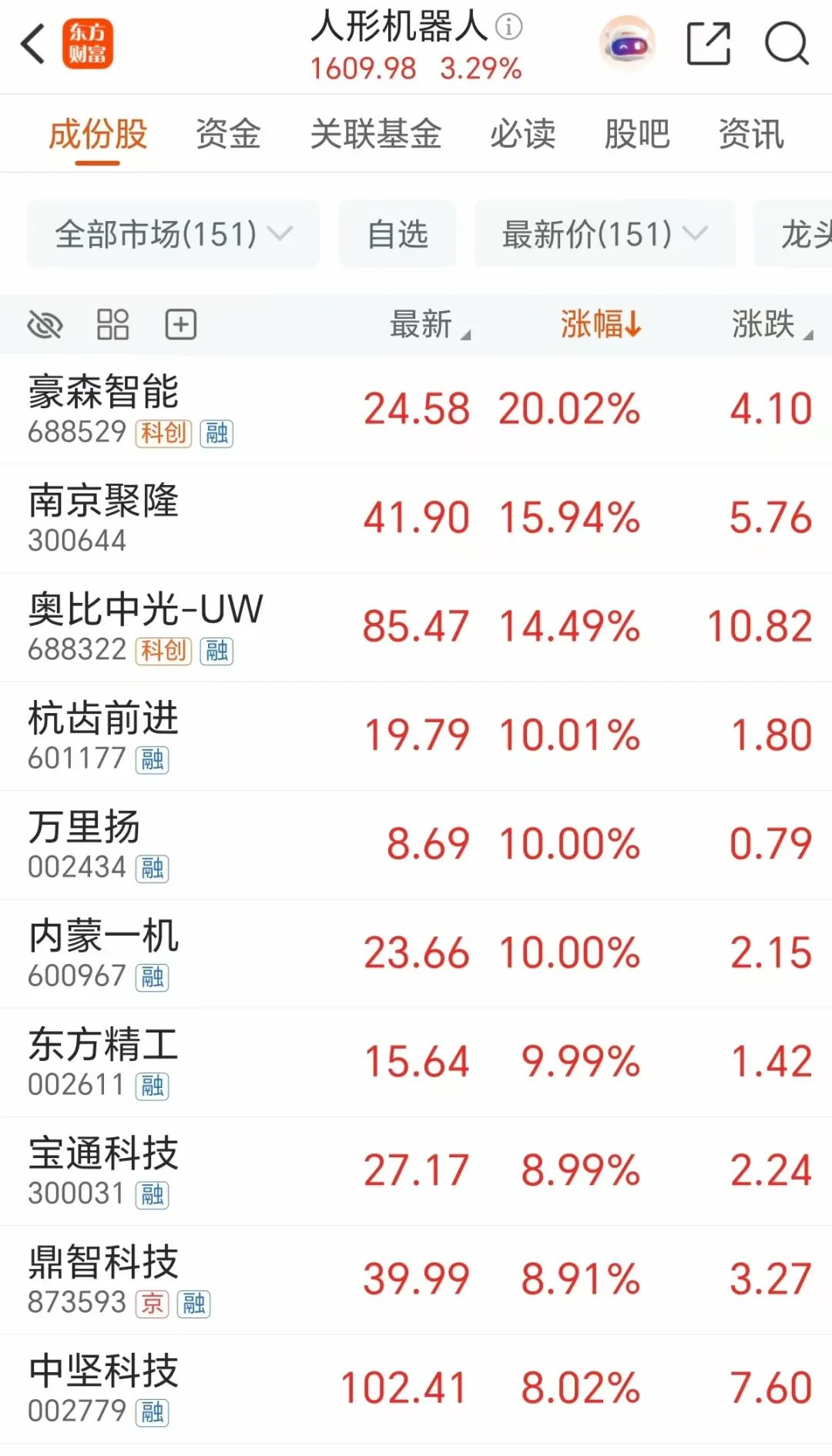Open the 奥比中光-UW stock row

click(x=416, y=628)
